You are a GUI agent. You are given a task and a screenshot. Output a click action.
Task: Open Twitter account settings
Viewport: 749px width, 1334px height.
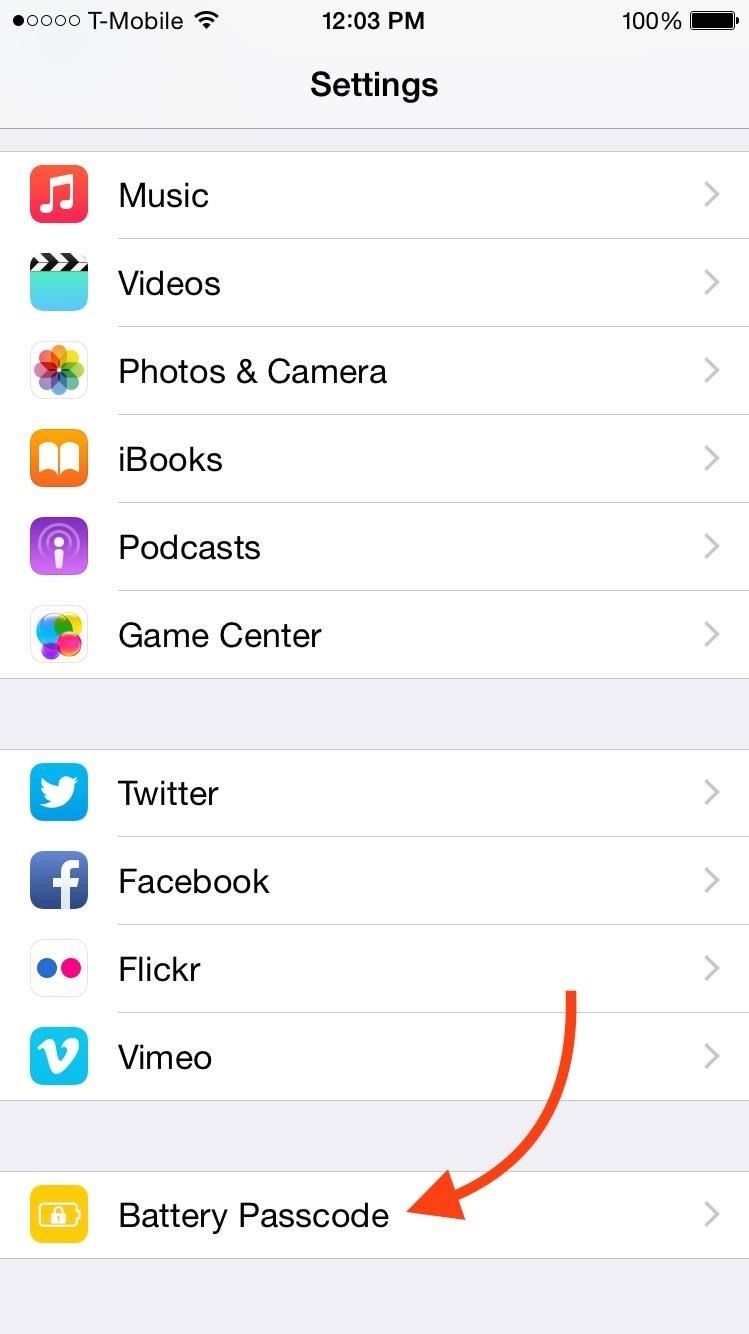tap(374, 793)
